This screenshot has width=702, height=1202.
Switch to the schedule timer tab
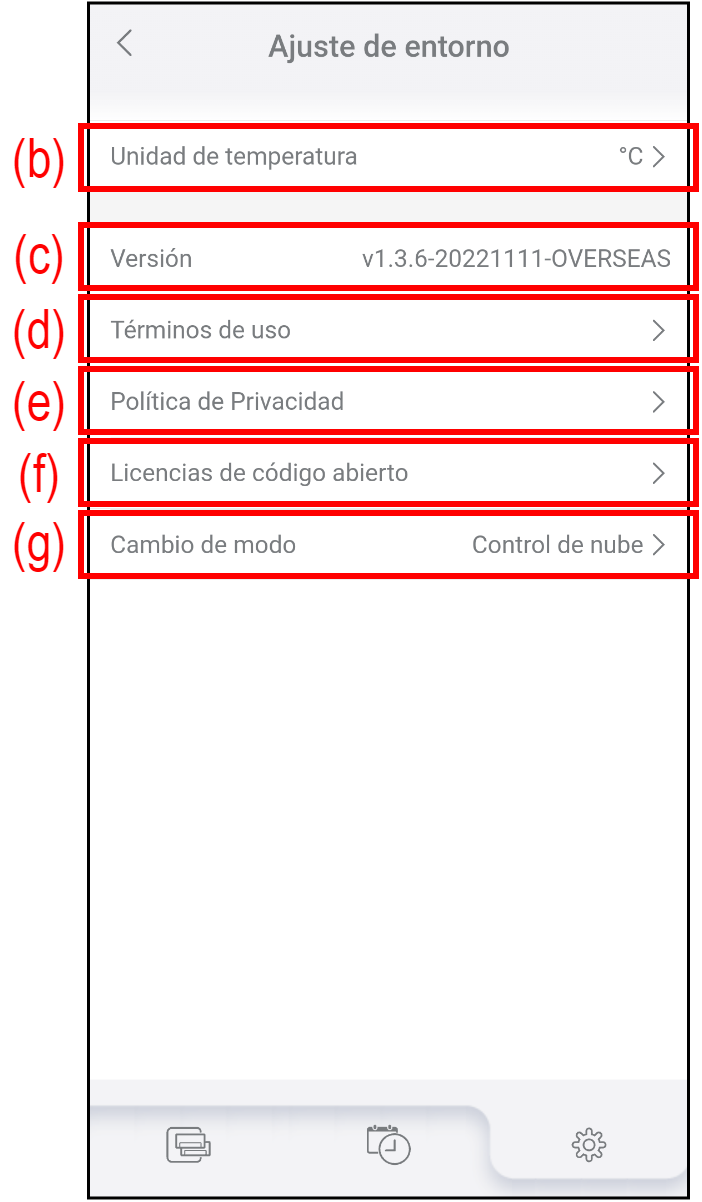(x=388, y=1143)
